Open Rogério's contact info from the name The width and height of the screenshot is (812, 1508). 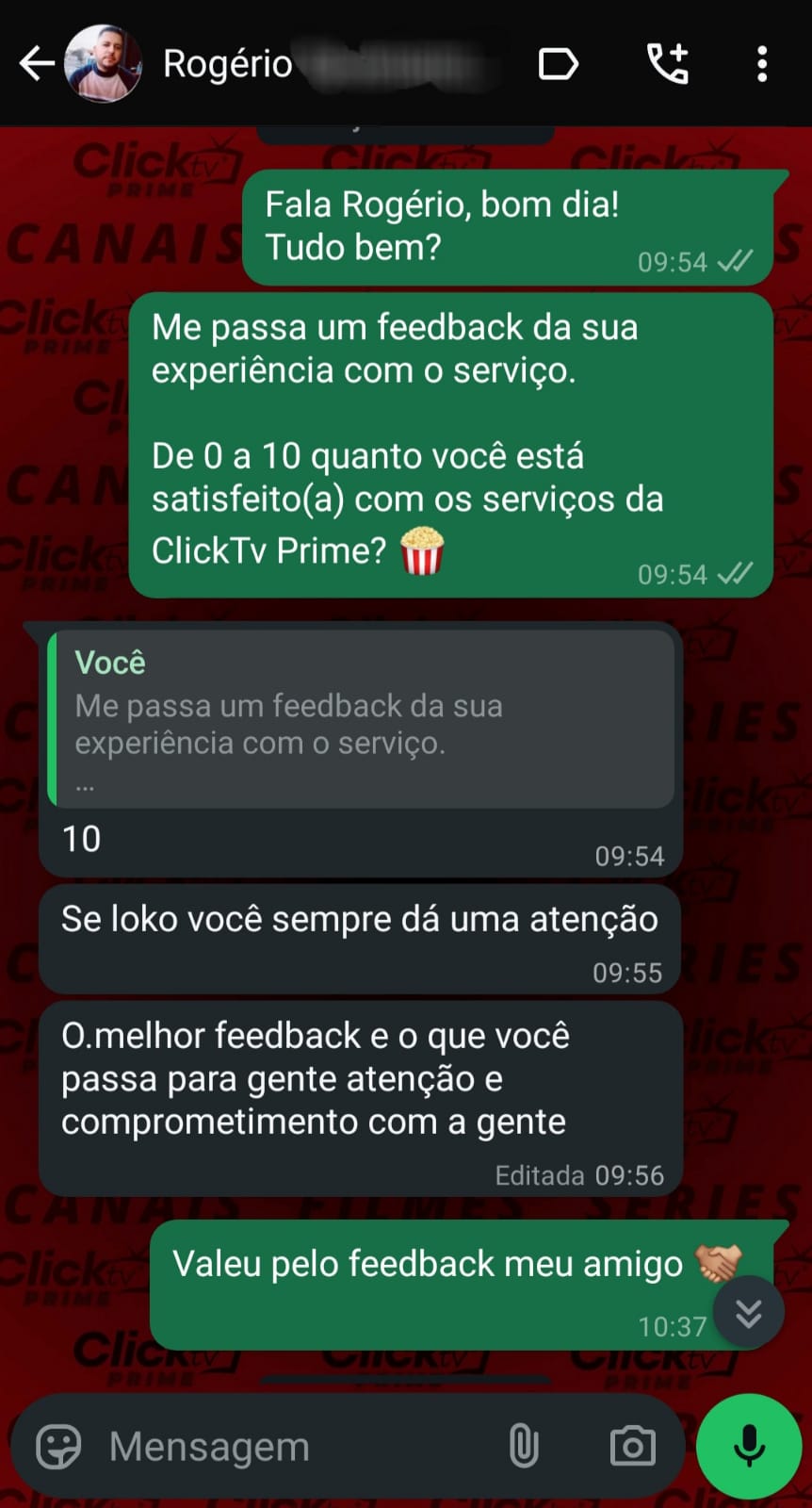[227, 64]
